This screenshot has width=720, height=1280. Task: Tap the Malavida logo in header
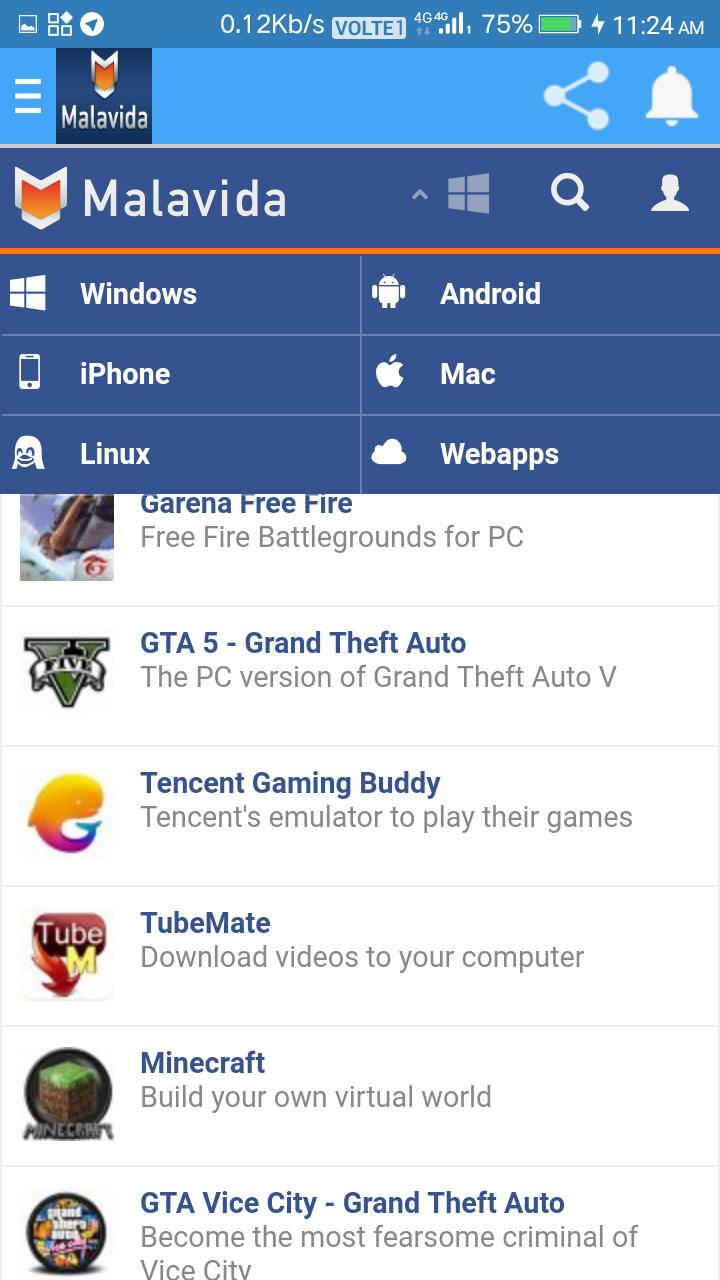pos(150,197)
